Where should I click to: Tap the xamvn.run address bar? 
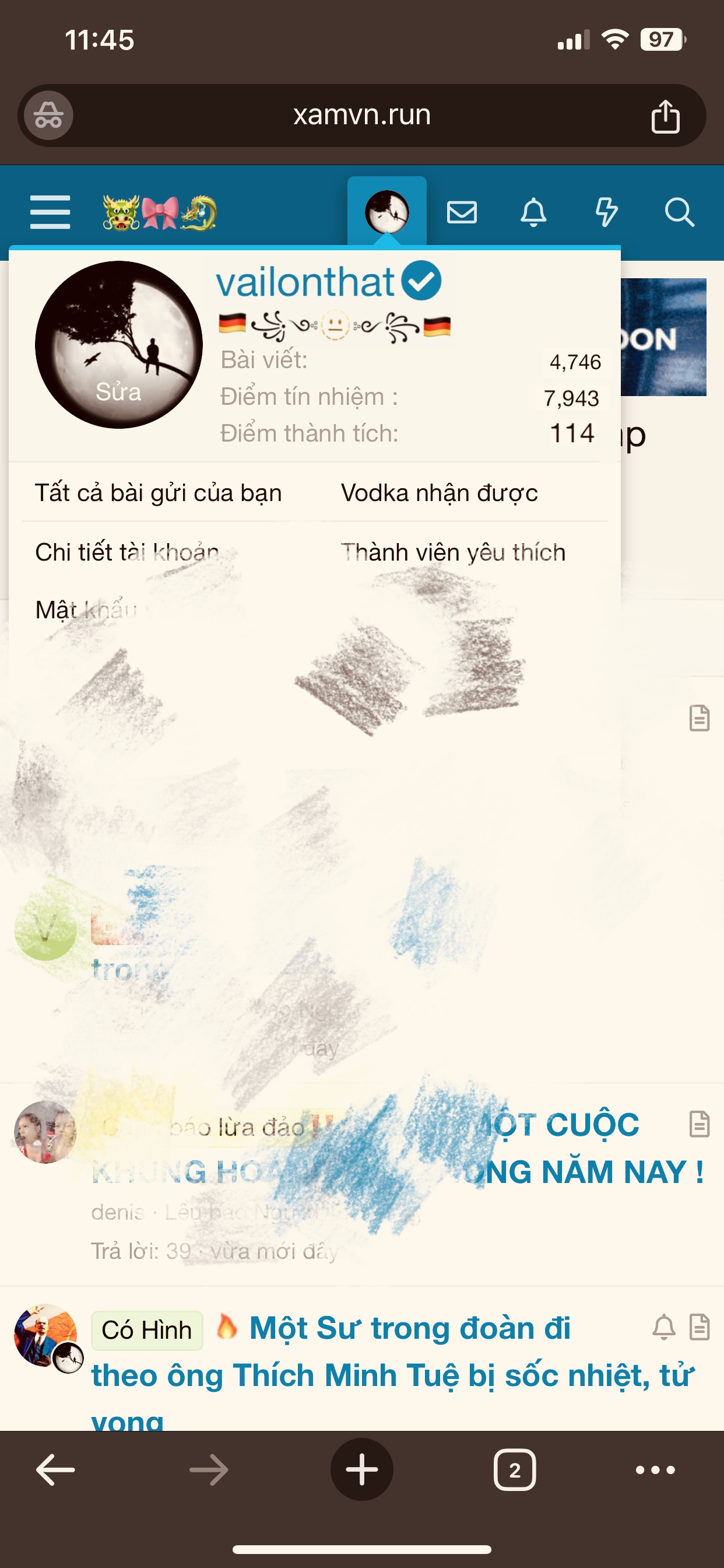[x=361, y=115]
